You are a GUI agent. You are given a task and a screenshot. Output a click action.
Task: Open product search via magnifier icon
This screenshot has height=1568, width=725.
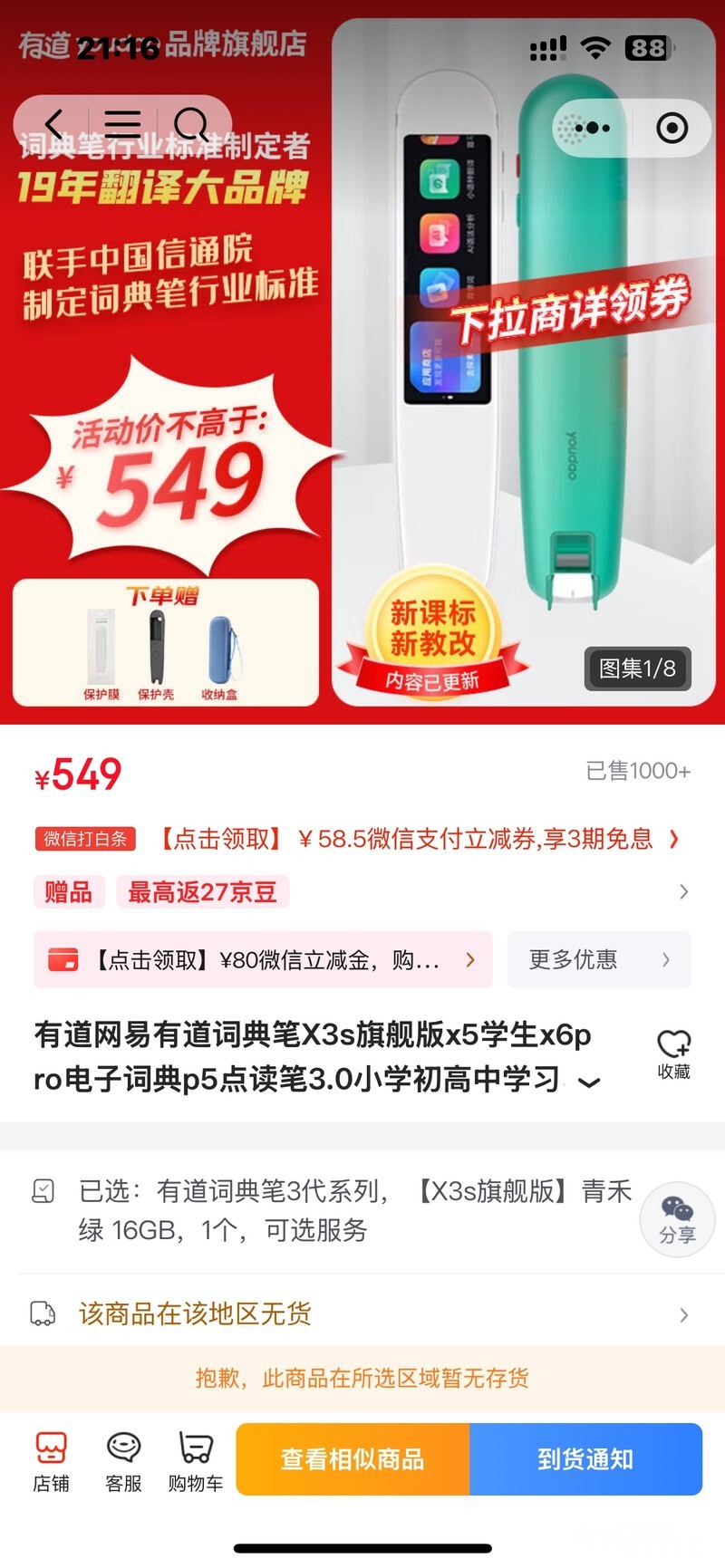click(x=191, y=125)
